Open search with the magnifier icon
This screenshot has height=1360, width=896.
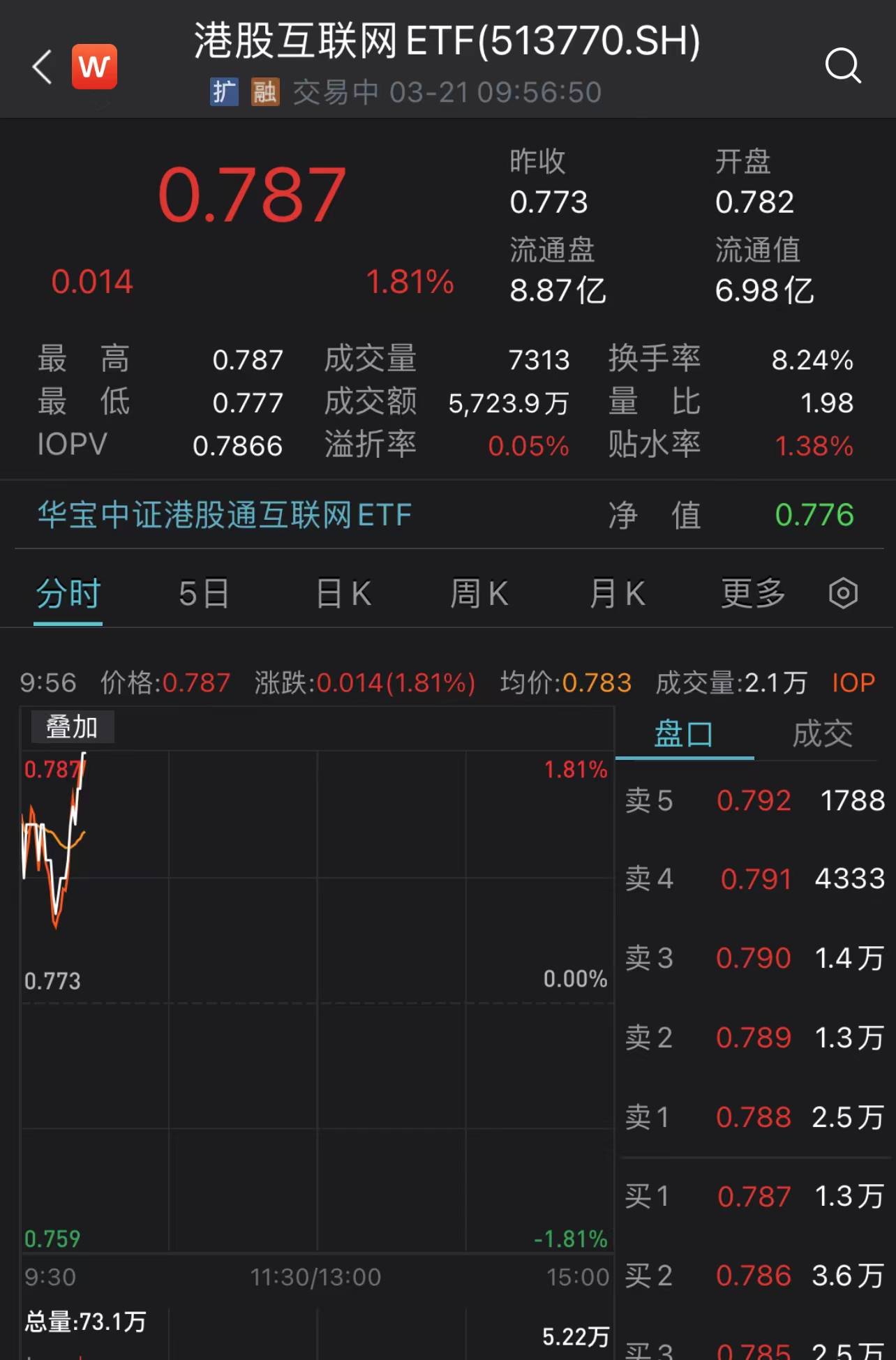pos(844,66)
